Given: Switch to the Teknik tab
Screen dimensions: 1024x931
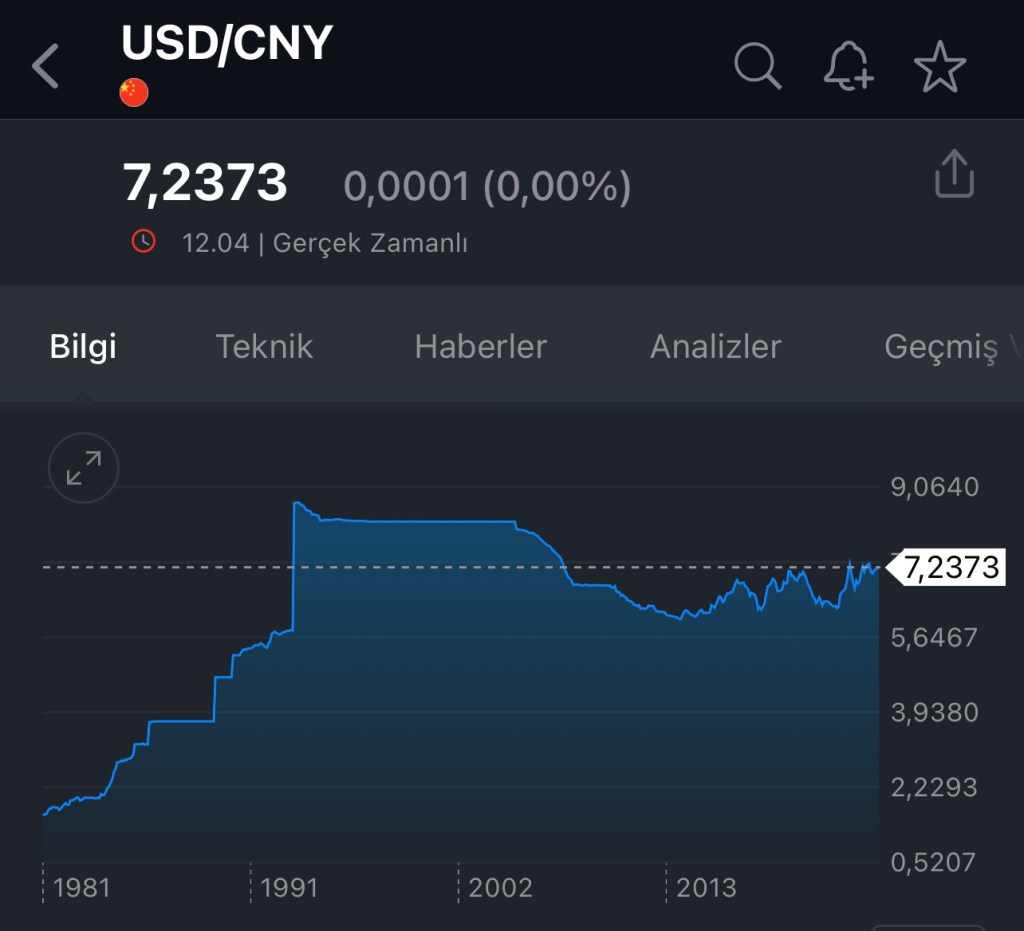Looking at the screenshot, I should tap(264, 347).
